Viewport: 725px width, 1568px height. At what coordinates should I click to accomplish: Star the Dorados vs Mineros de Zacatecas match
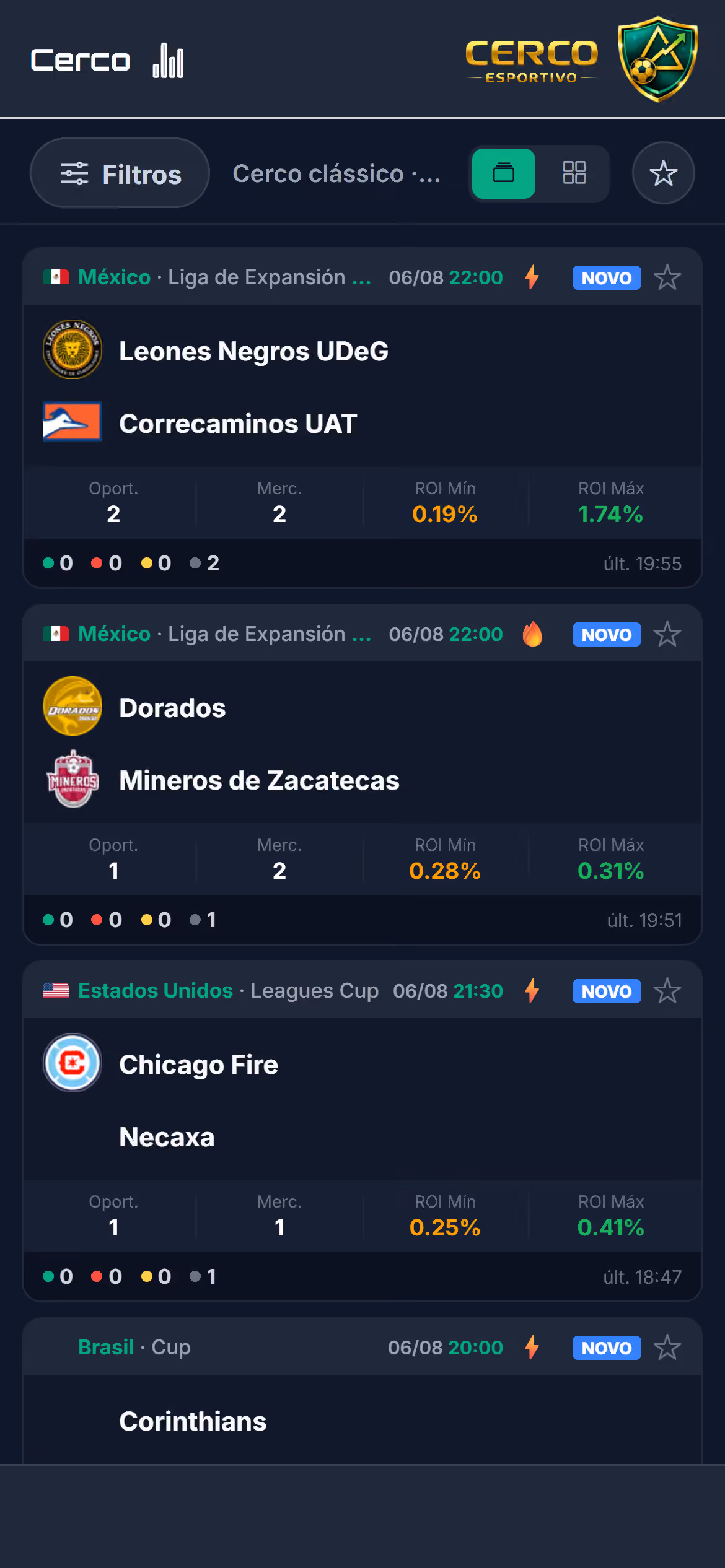[x=667, y=634]
